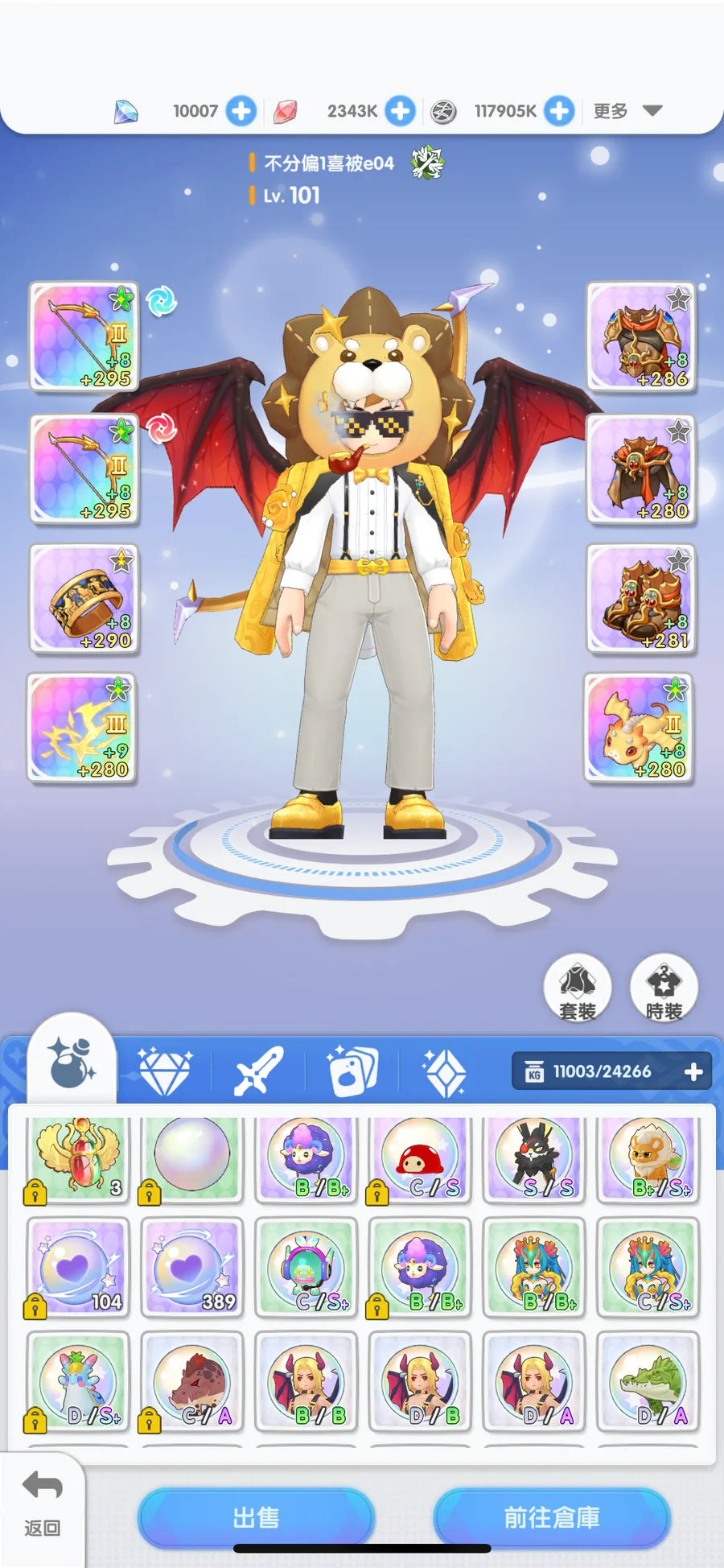The height and width of the screenshot is (1568, 724).
Task: Switch to the diamond inventory tab
Action: (x=165, y=1071)
